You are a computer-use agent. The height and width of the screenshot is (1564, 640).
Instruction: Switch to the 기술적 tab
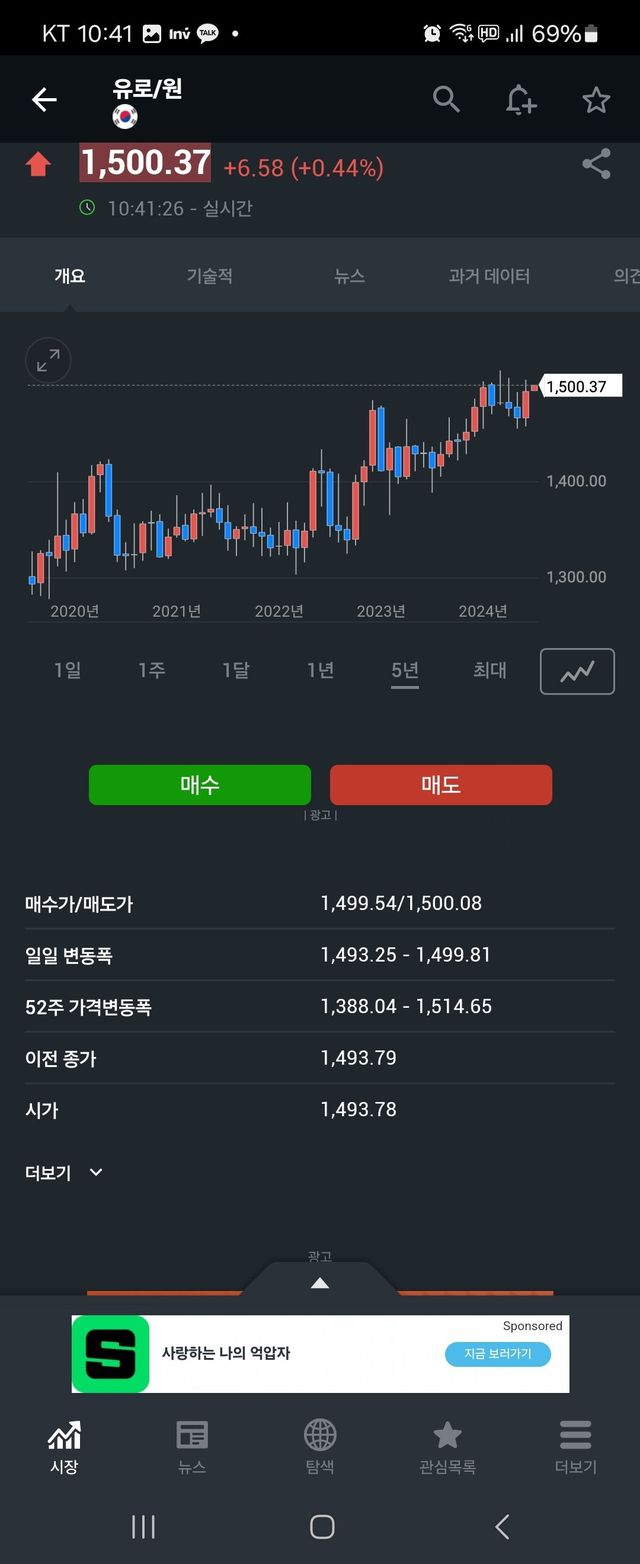point(209,276)
